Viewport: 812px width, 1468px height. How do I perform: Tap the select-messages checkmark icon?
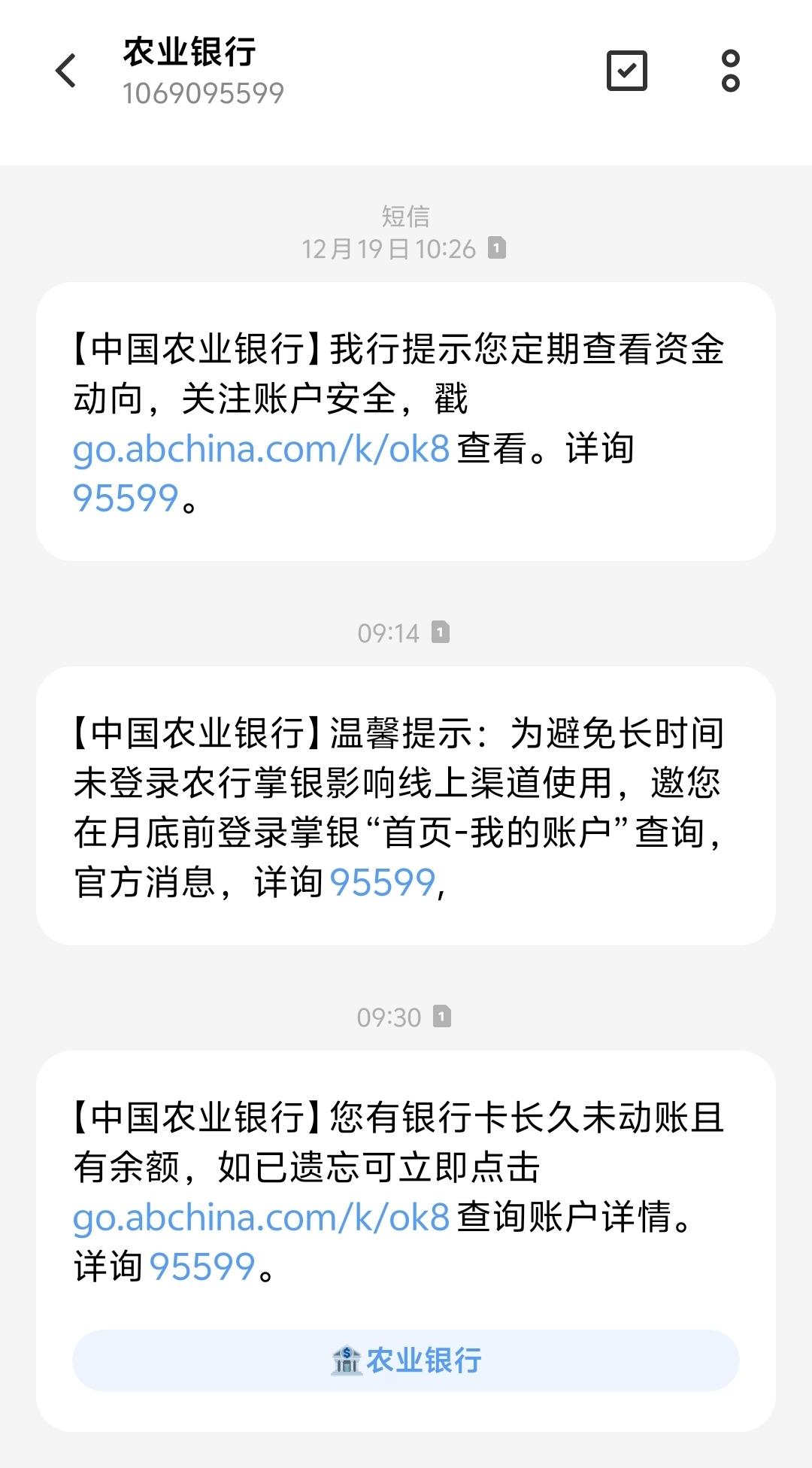tap(626, 71)
